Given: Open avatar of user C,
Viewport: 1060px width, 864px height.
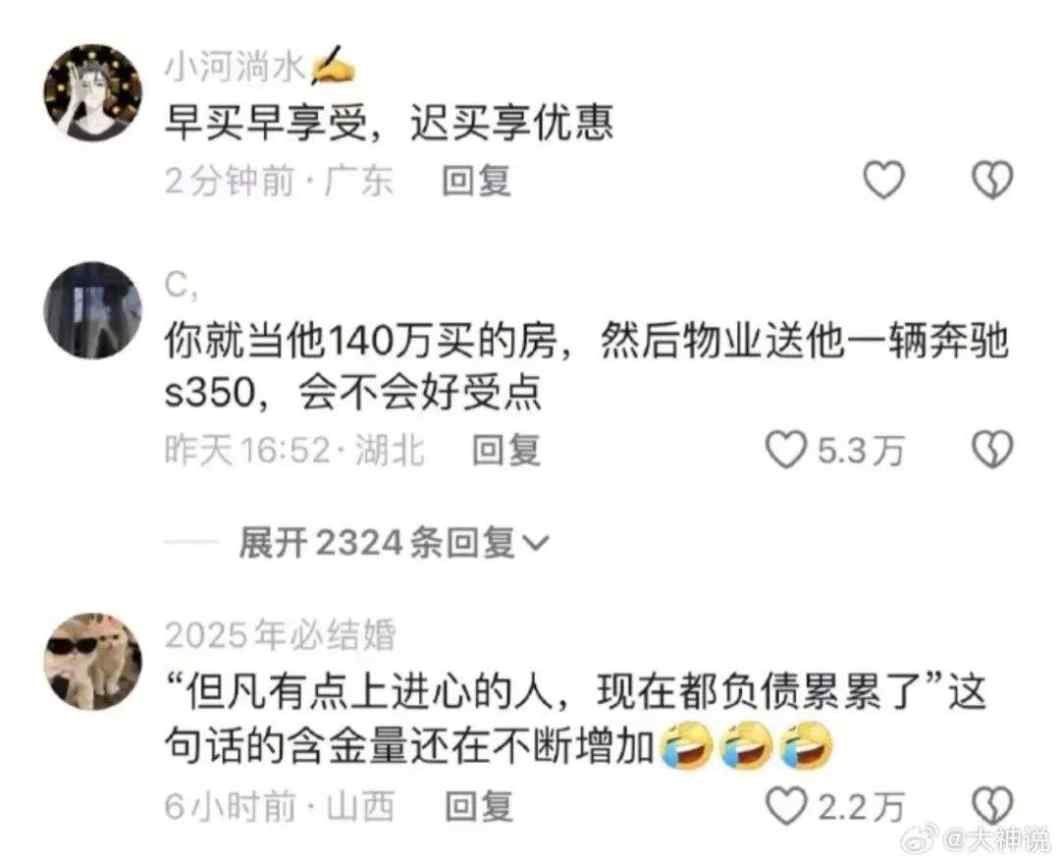Looking at the screenshot, I should coord(92,311).
